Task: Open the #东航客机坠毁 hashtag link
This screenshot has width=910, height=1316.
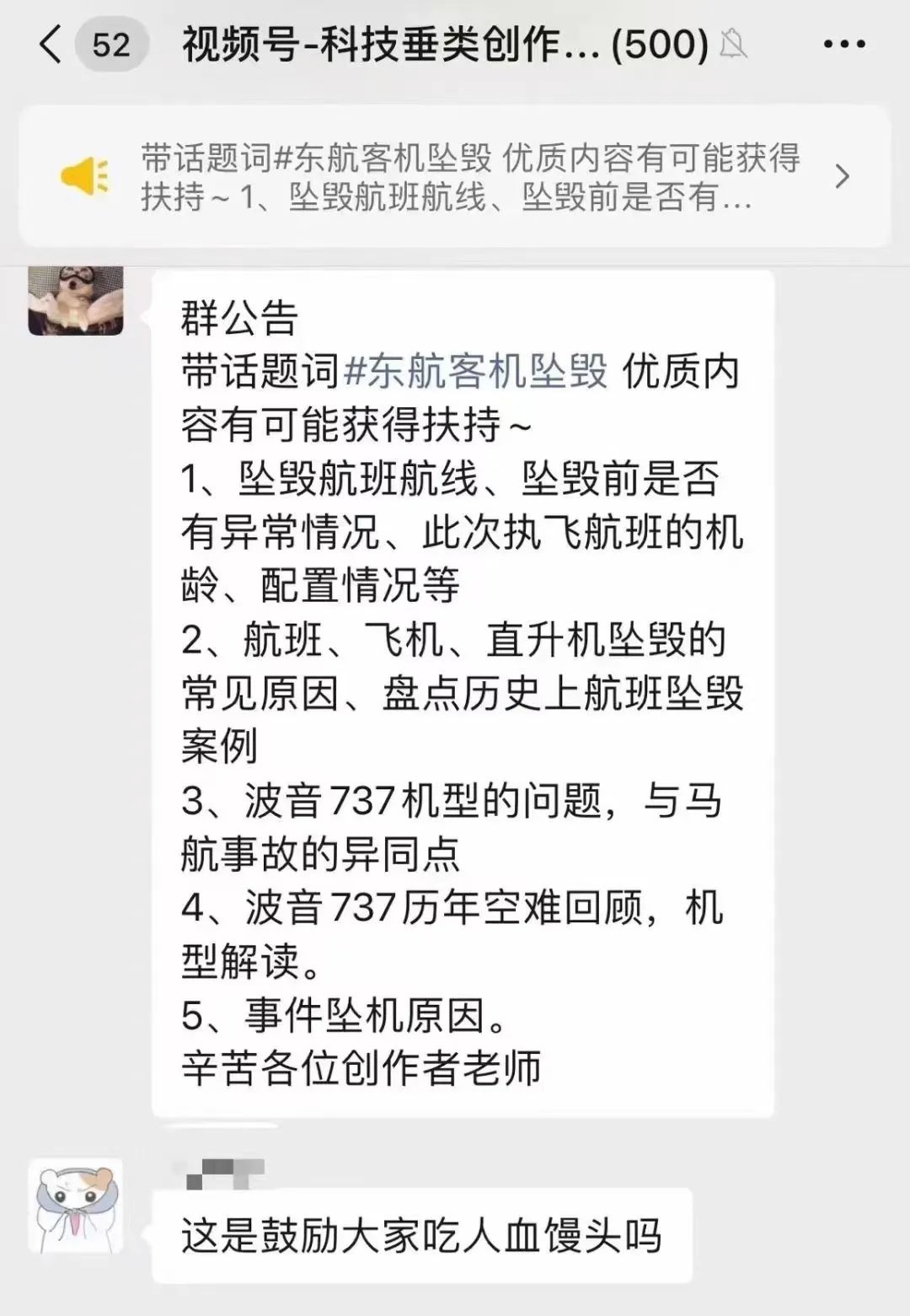Action: (x=476, y=372)
